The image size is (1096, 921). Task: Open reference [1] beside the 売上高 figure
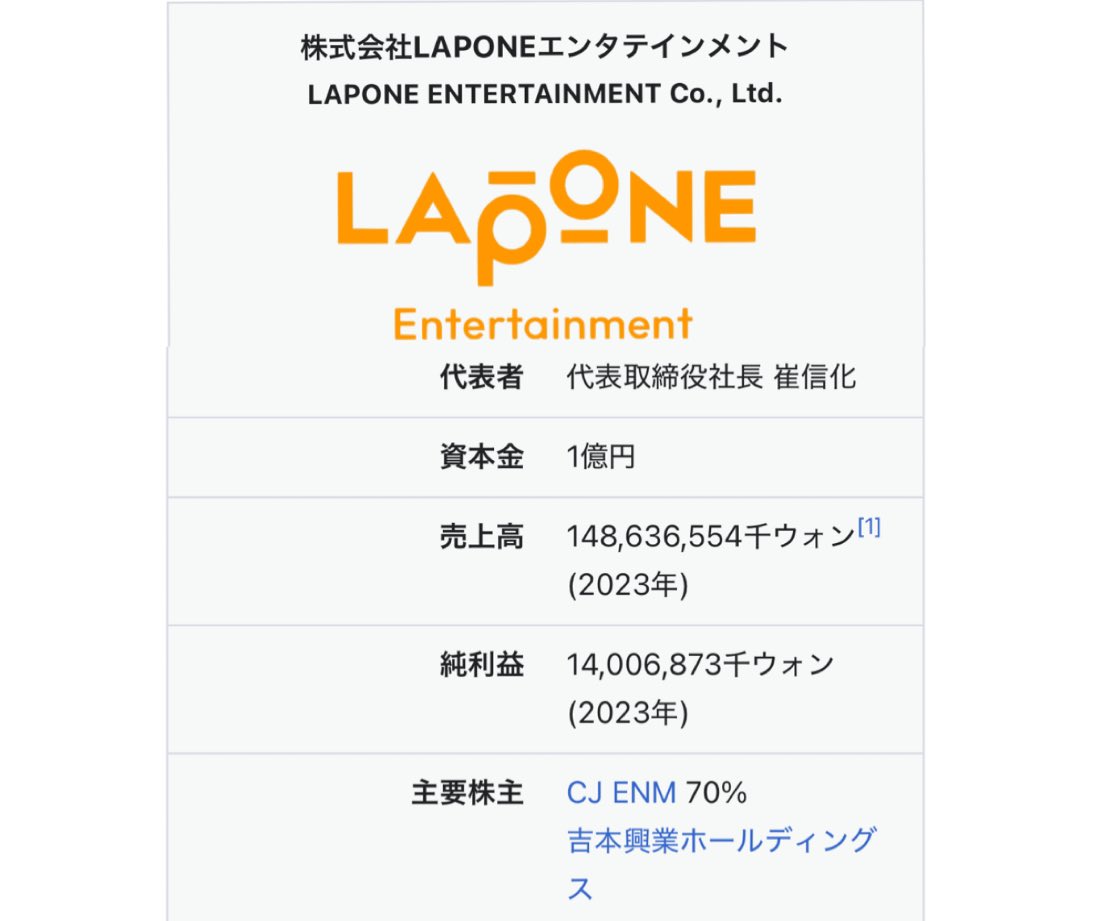[x=869, y=527]
